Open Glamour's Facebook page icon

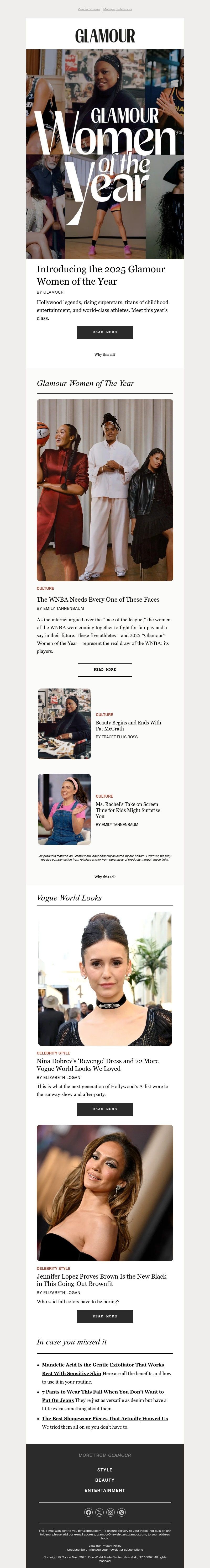[x=88, y=1512]
